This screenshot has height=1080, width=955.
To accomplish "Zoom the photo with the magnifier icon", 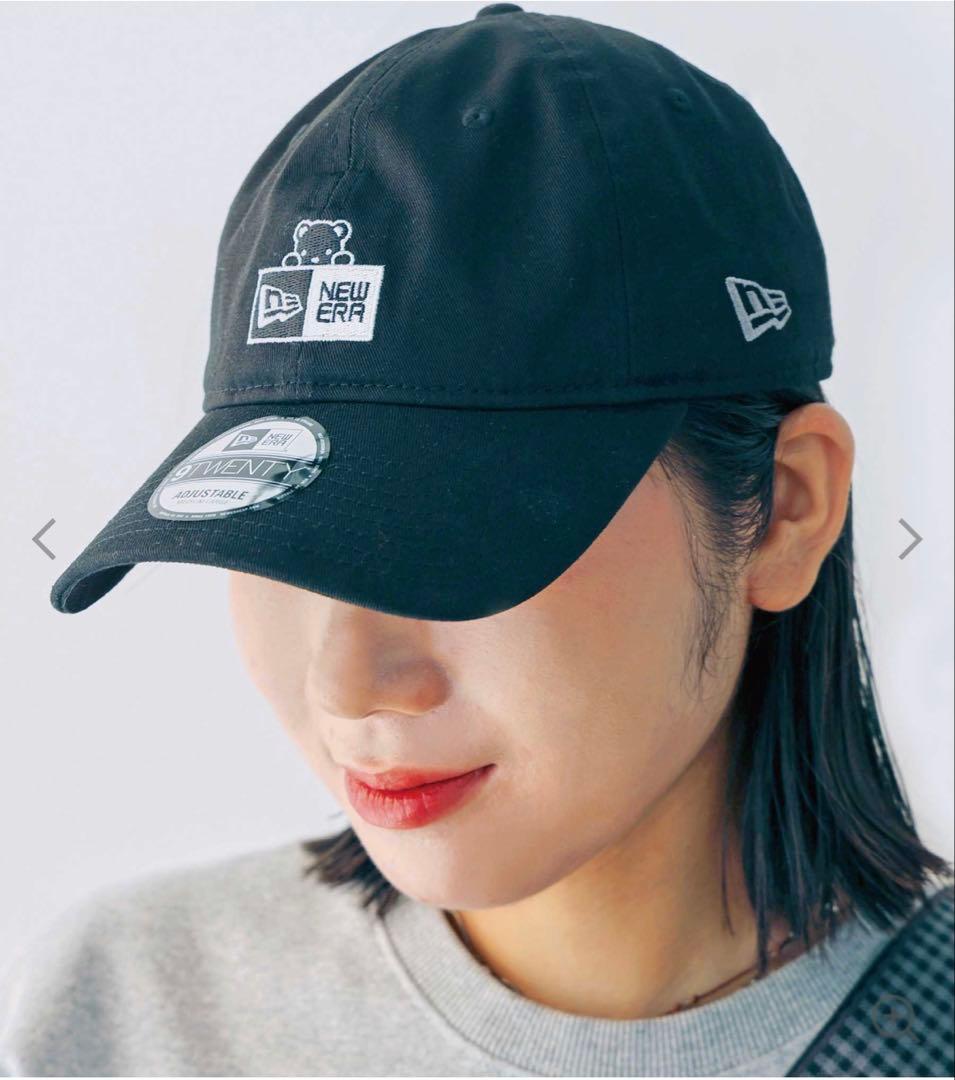I will pos(893,1016).
